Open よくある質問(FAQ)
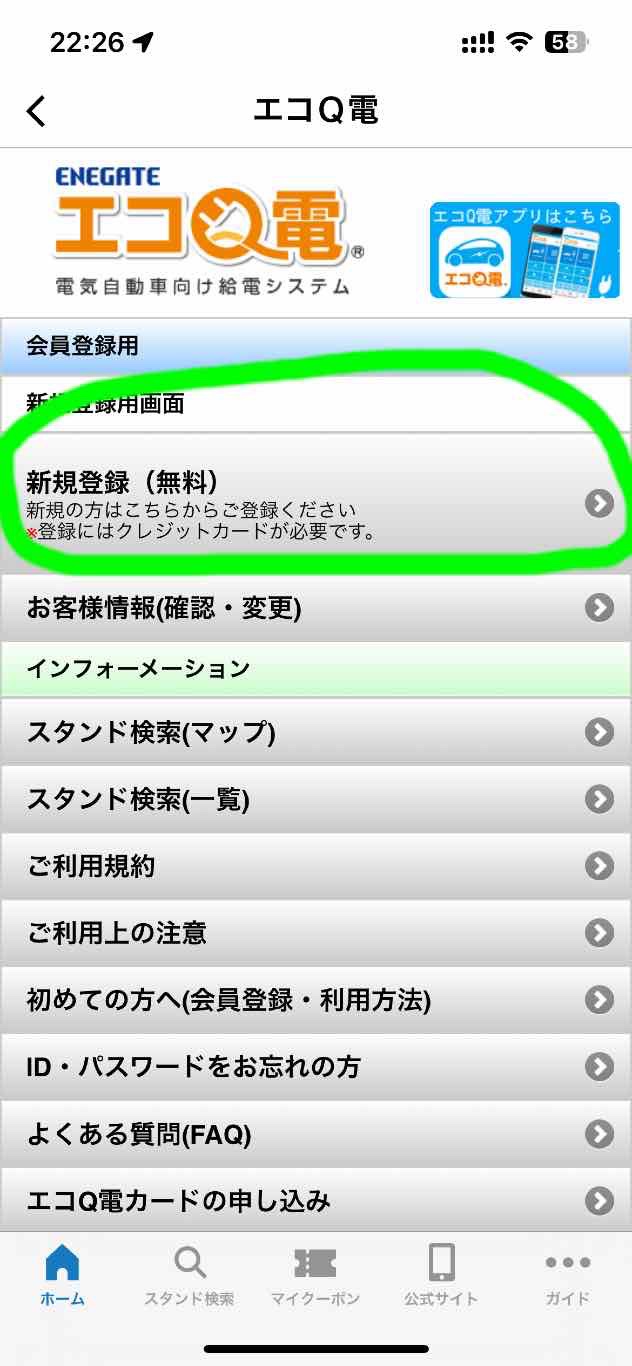This screenshot has height=1366, width=632. tap(316, 1134)
